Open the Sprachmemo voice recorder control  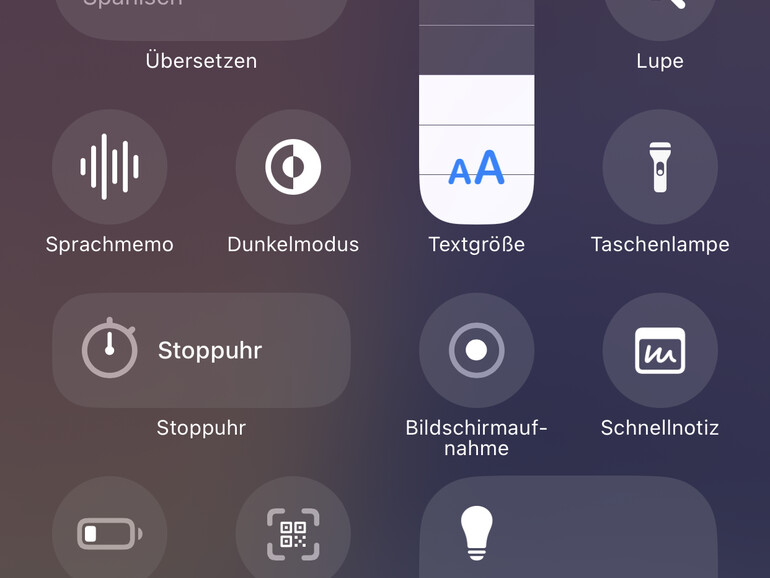click(109, 167)
